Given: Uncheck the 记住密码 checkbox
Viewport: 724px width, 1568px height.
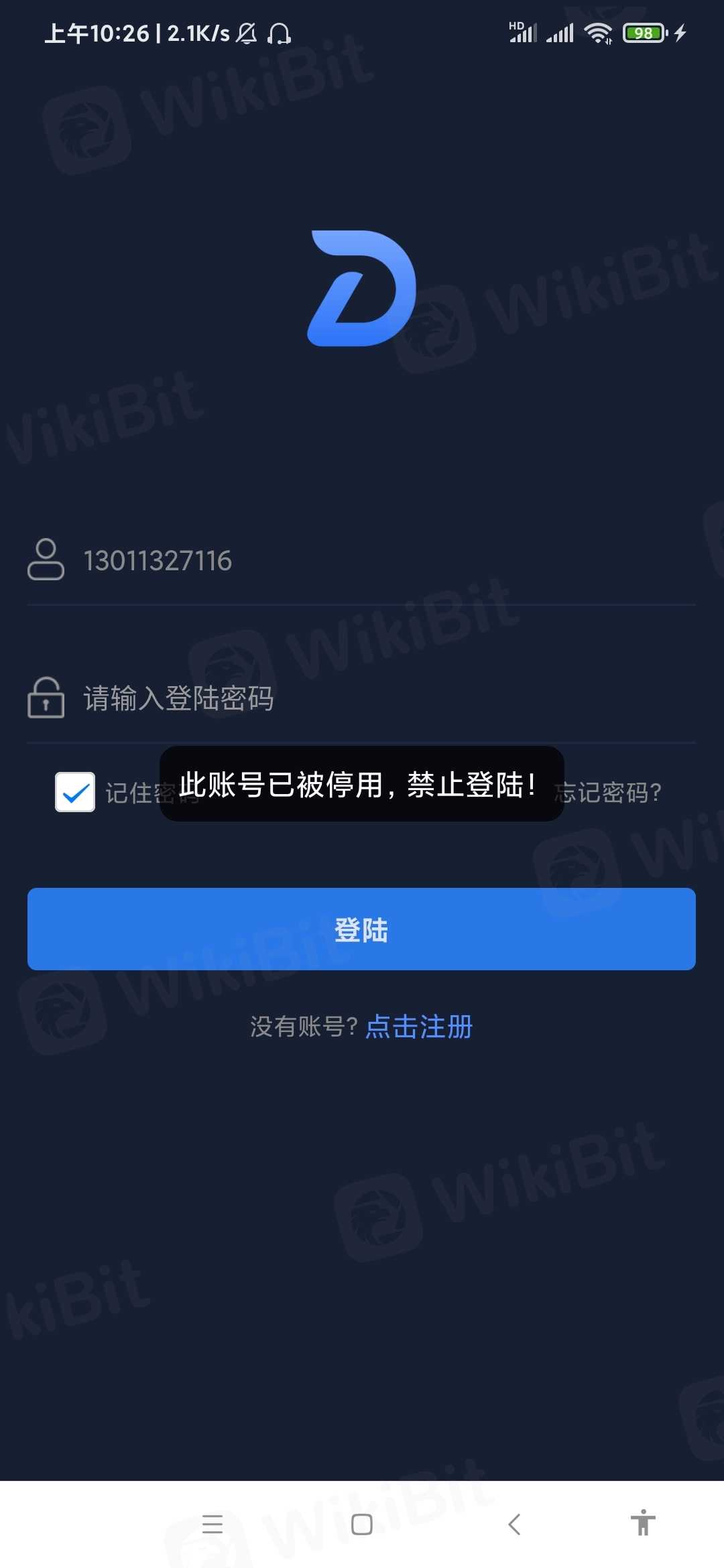Looking at the screenshot, I should click(x=75, y=792).
